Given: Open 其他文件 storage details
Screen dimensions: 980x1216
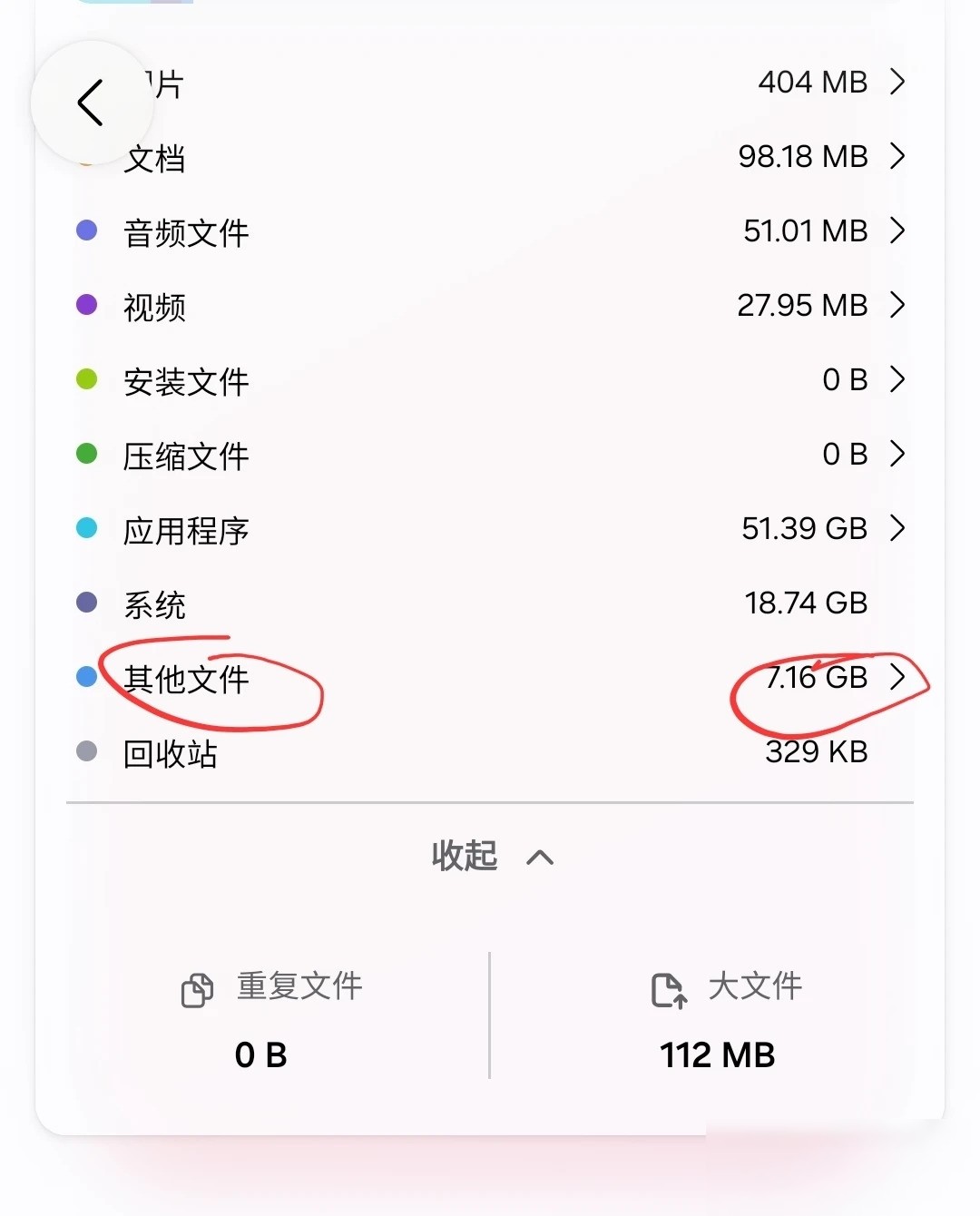Looking at the screenshot, I should pyautogui.click(x=490, y=678).
